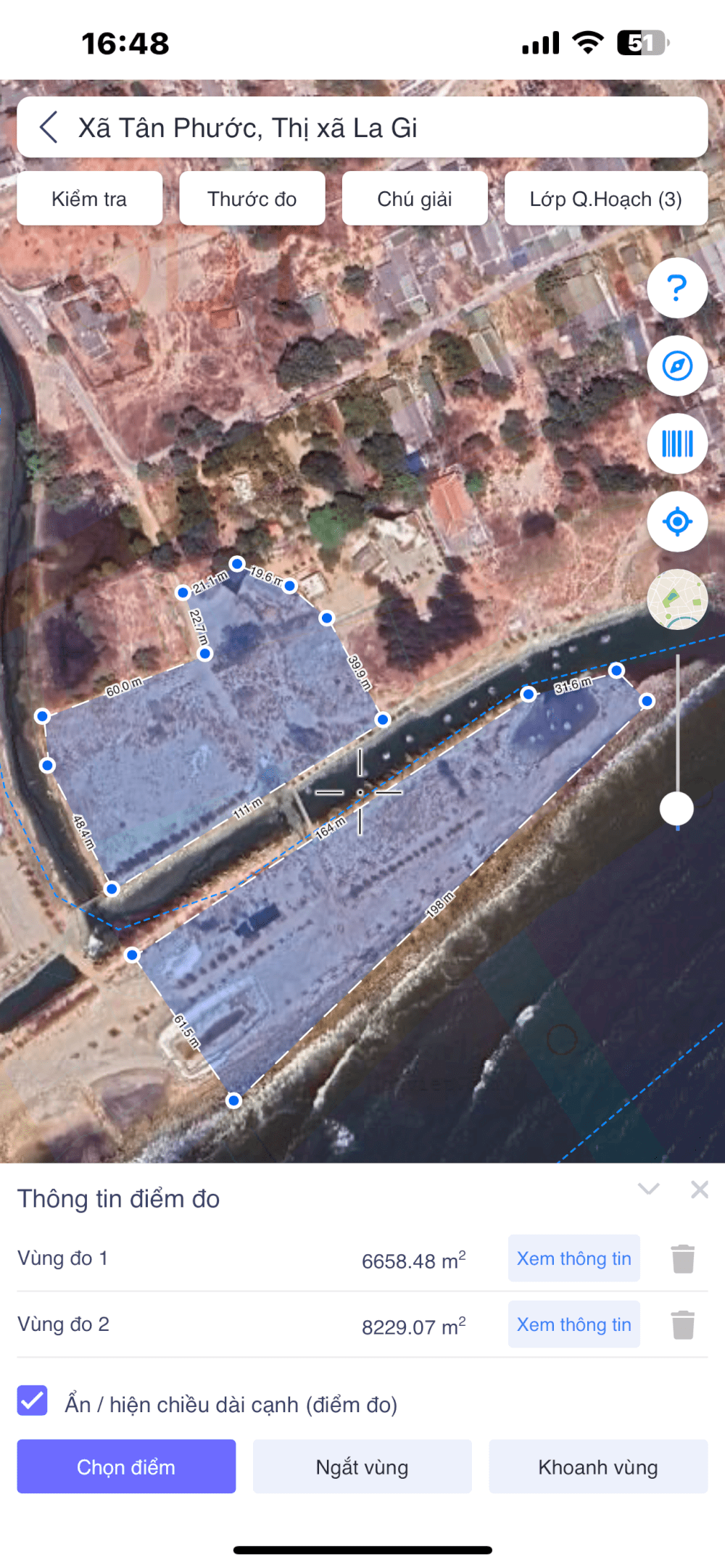
Task: Open the Kiểm tra option
Action: click(89, 199)
